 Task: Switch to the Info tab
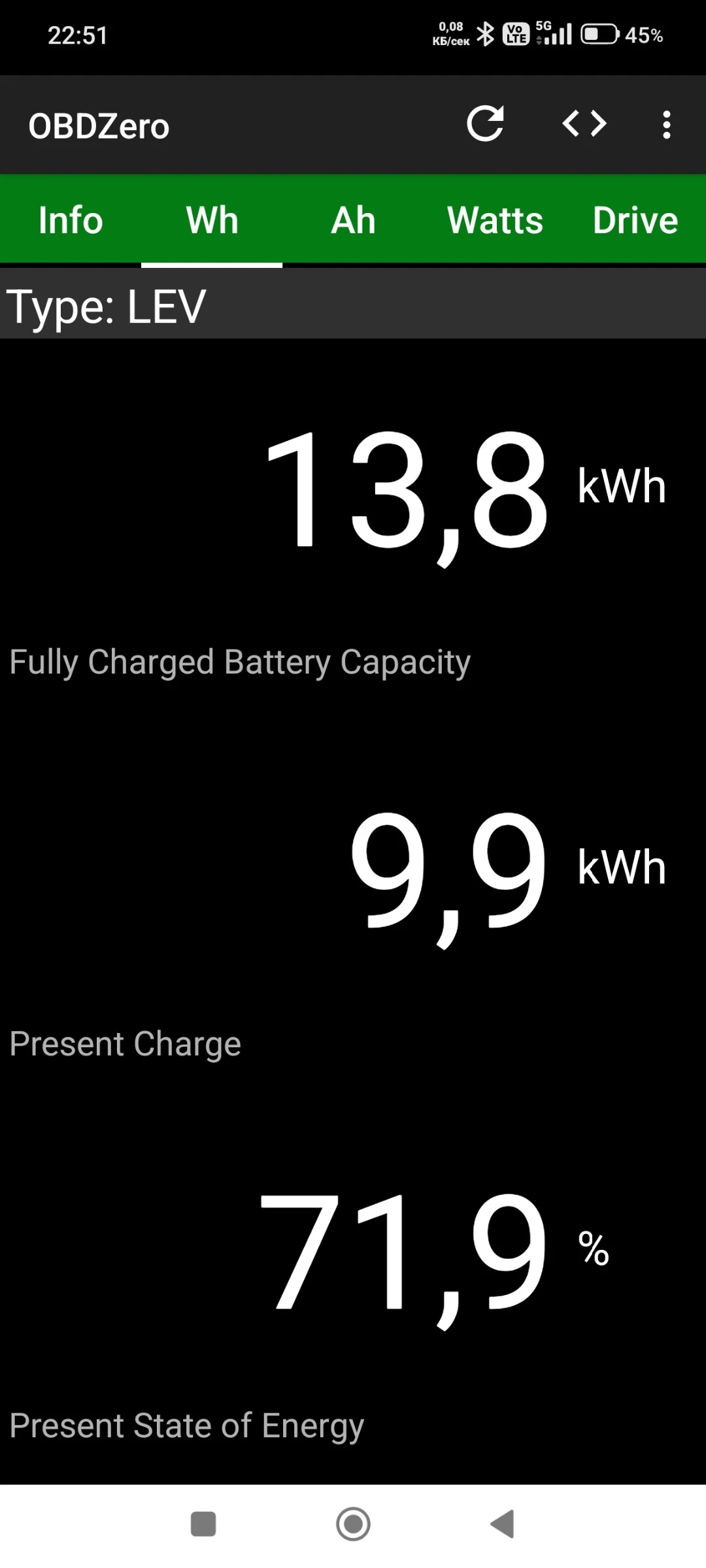pyautogui.click(x=71, y=220)
